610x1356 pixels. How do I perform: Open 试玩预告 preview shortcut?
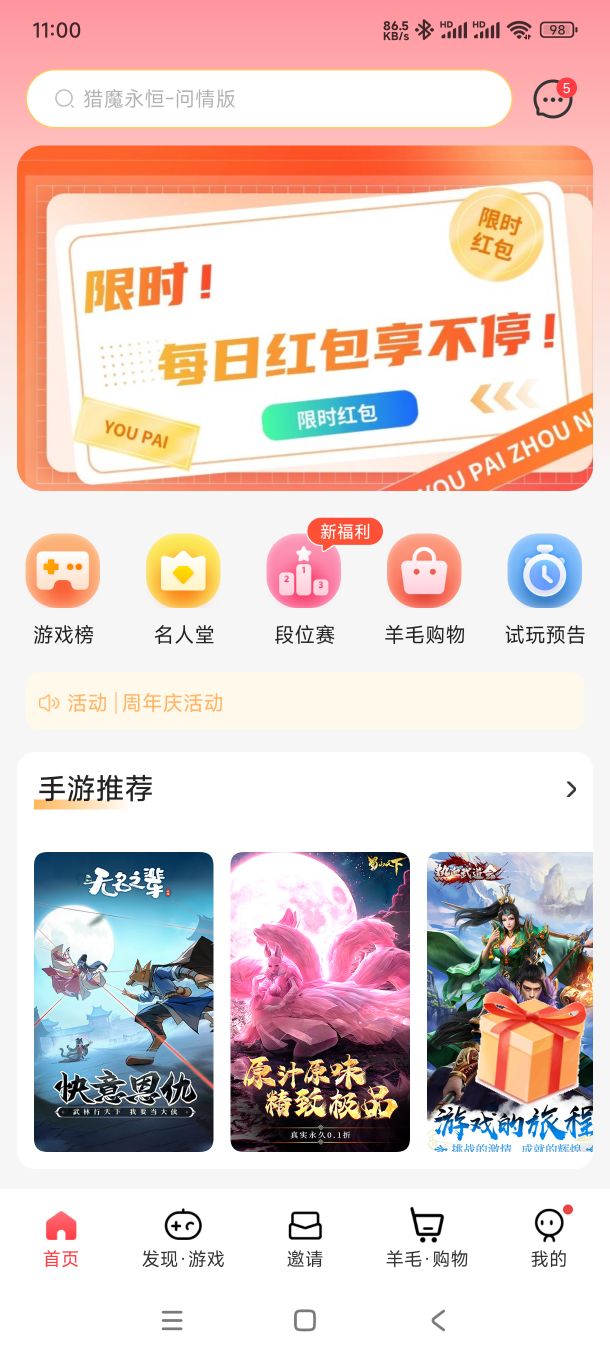(x=545, y=590)
